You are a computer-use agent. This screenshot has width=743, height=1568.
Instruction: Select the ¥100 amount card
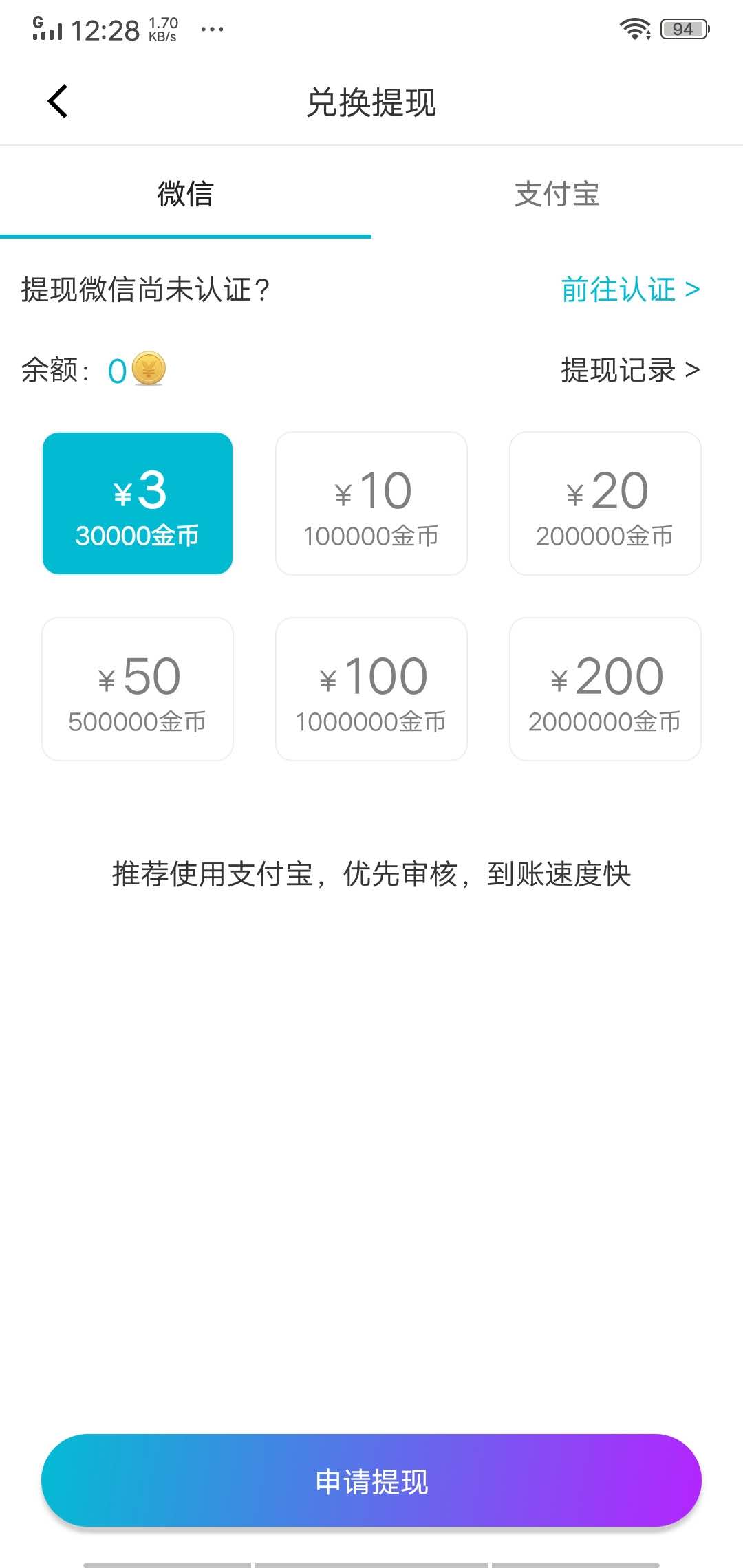(371, 688)
